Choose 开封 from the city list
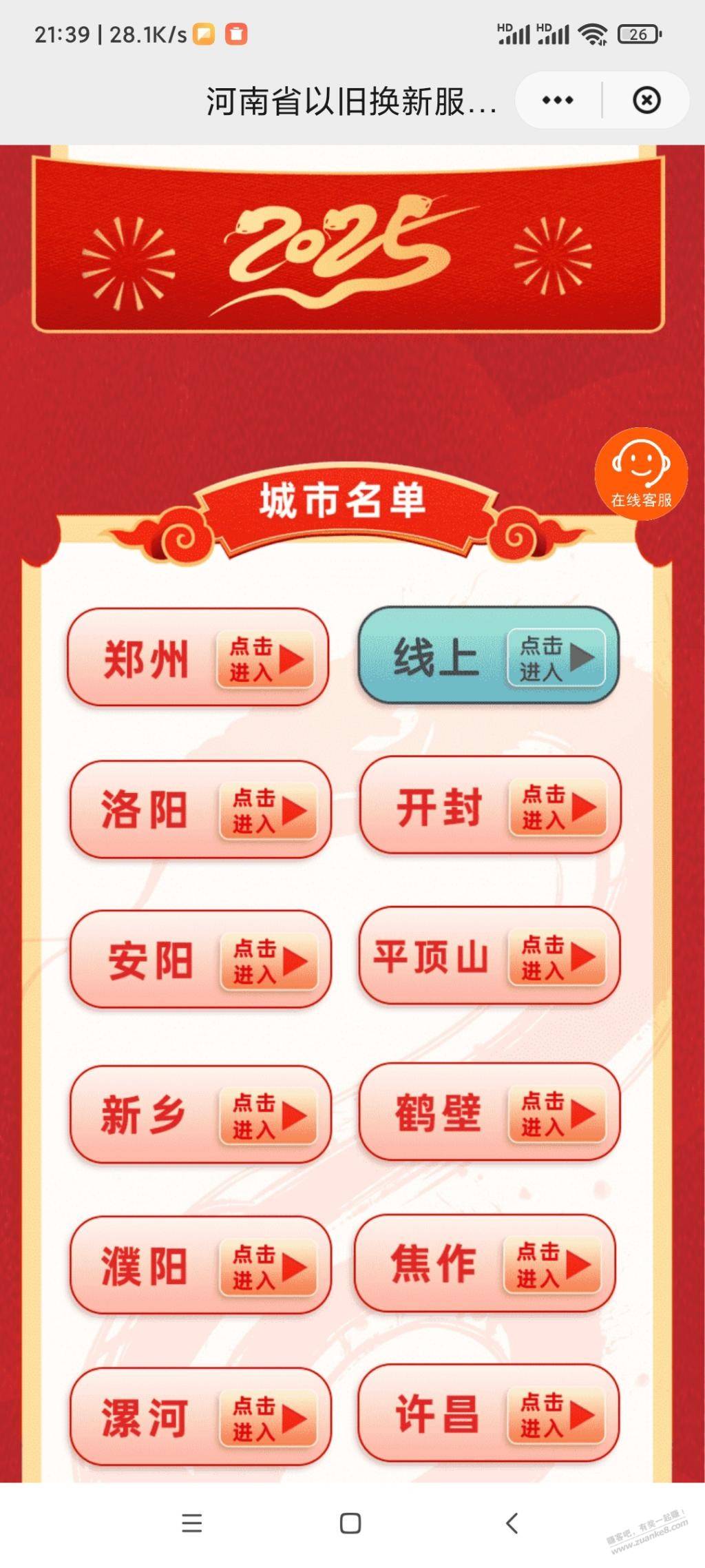Viewport: 705px width, 1568px height. [490, 805]
